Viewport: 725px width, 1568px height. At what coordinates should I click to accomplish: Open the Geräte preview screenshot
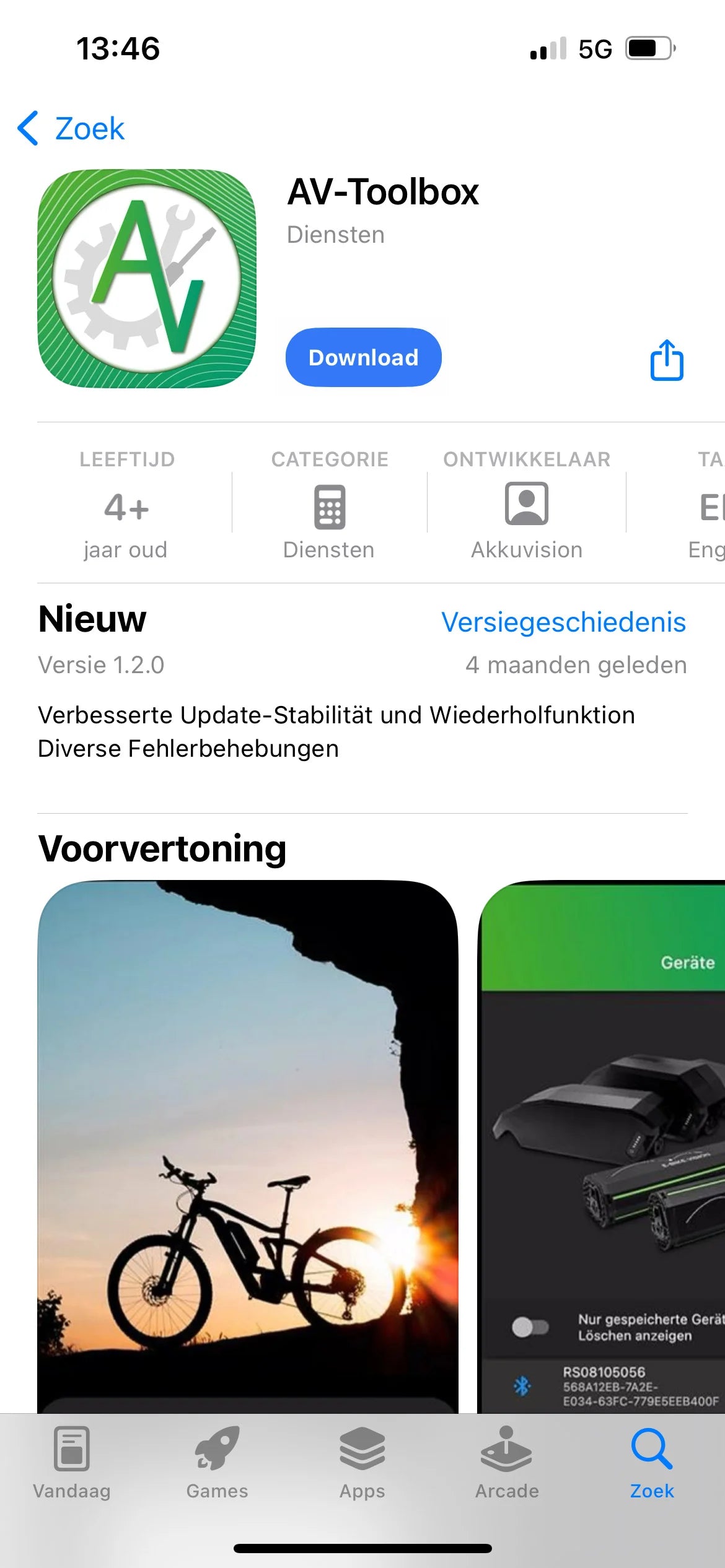601,1146
